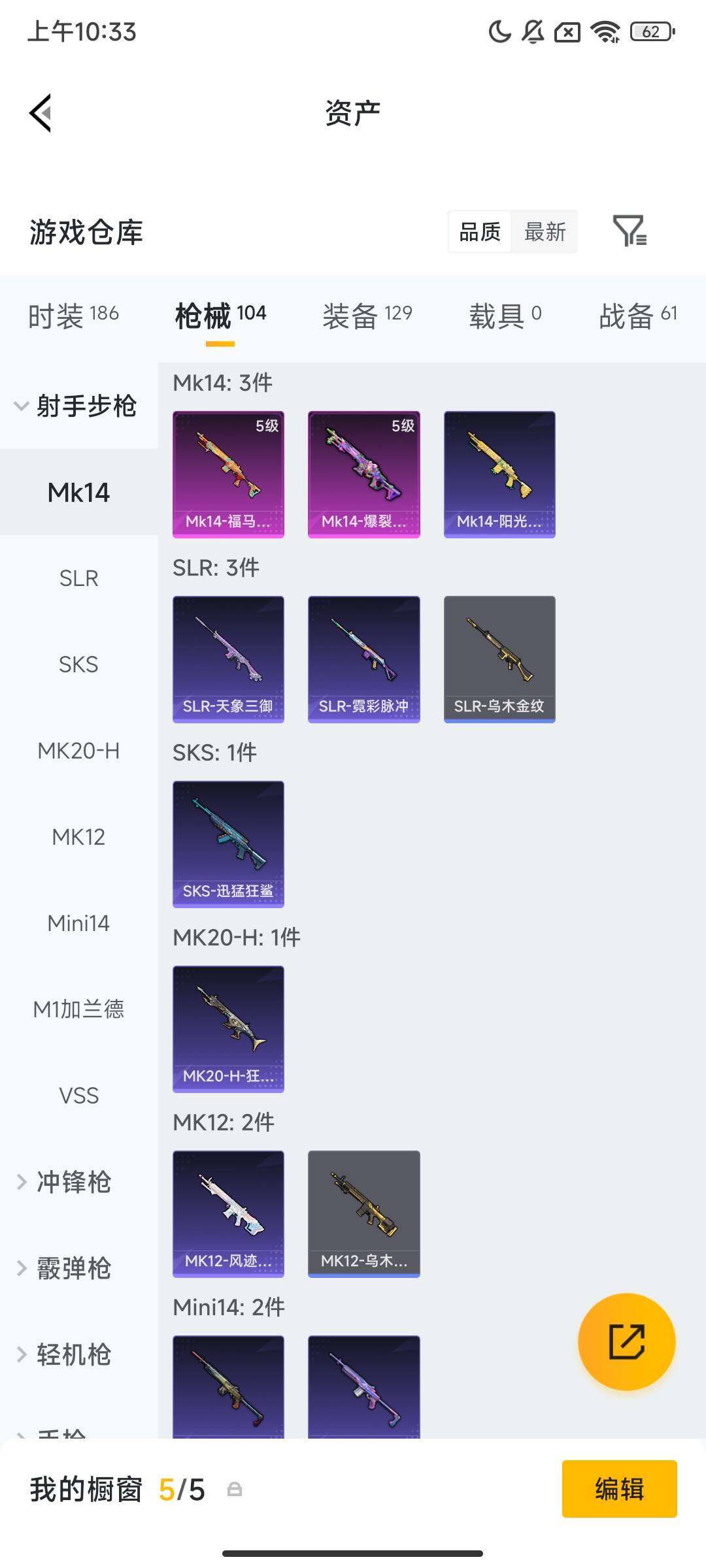This screenshot has height=1568, width=706.
Task: Open the 载具 tab
Action: tap(505, 315)
